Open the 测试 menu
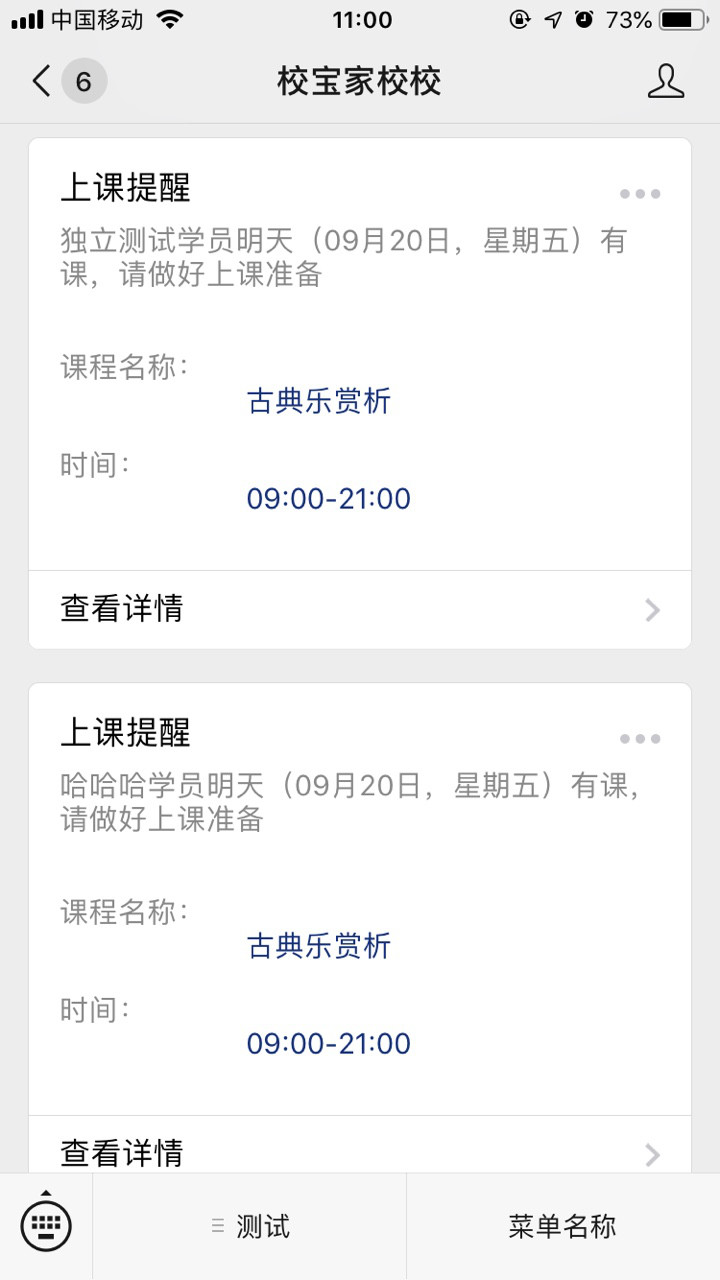The image size is (720, 1280). coord(250,1226)
